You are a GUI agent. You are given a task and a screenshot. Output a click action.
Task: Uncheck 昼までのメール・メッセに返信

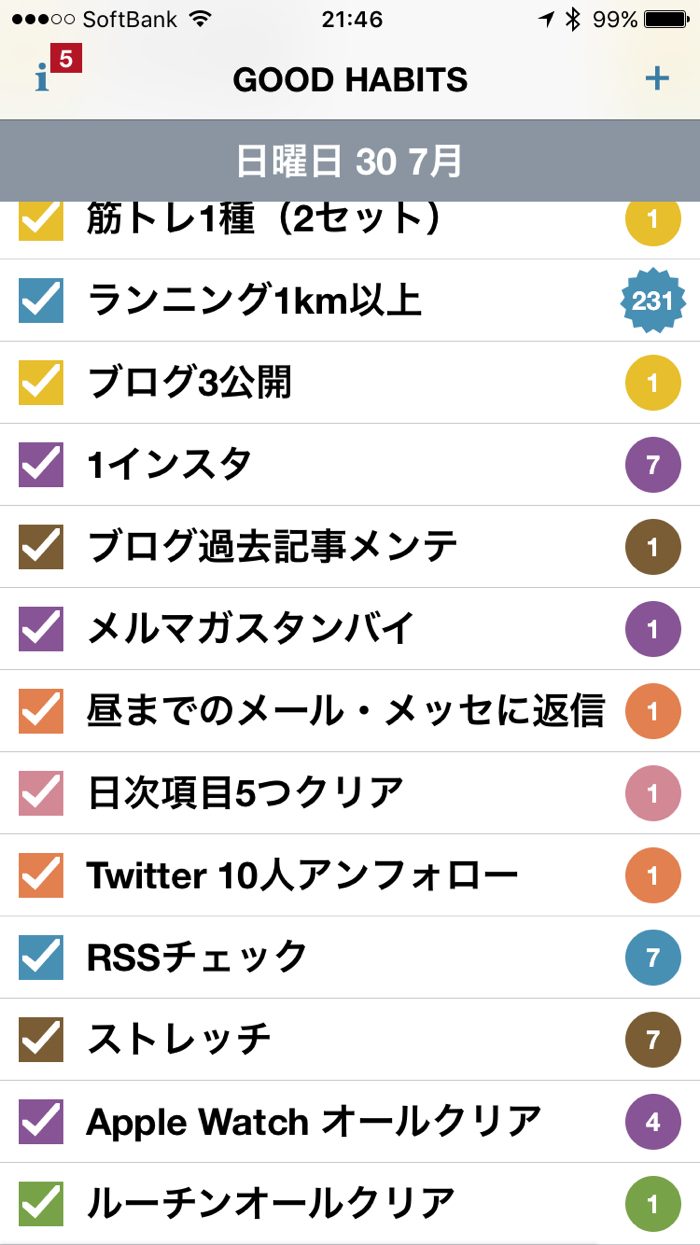pyautogui.click(x=41, y=710)
